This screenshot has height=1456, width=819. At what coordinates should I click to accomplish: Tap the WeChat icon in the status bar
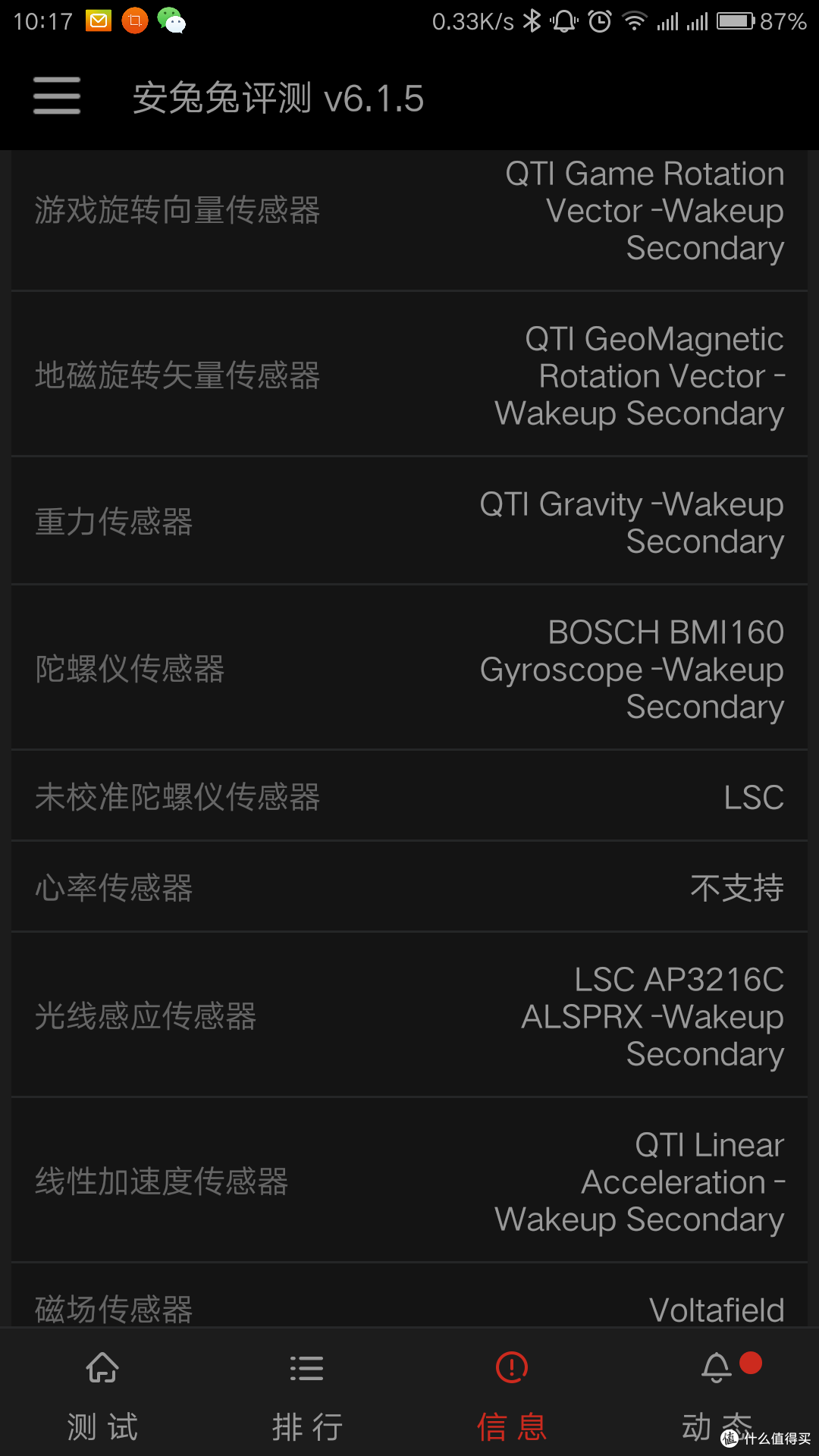pyautogui.click(x=173, y=20)
